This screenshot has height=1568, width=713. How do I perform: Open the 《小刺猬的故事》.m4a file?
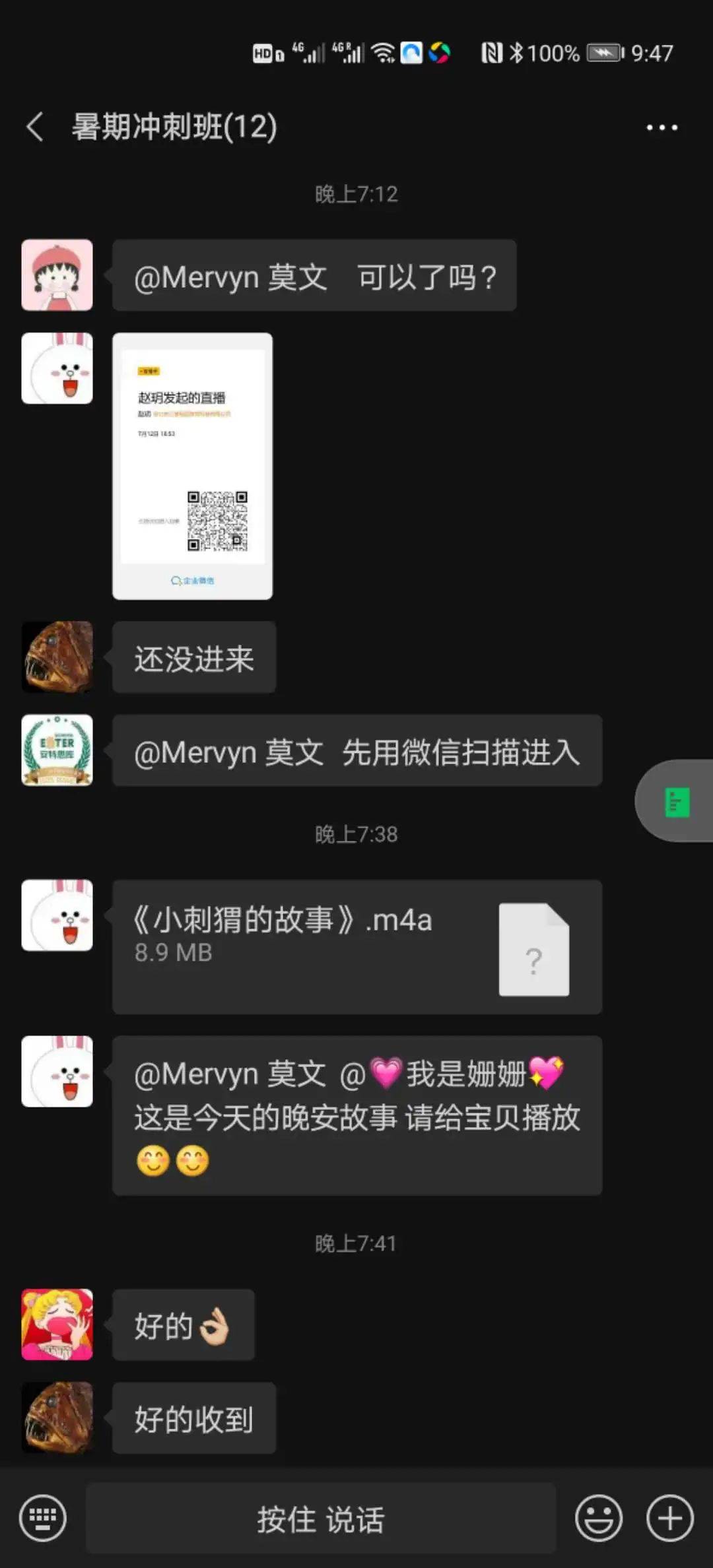(357, 947)
